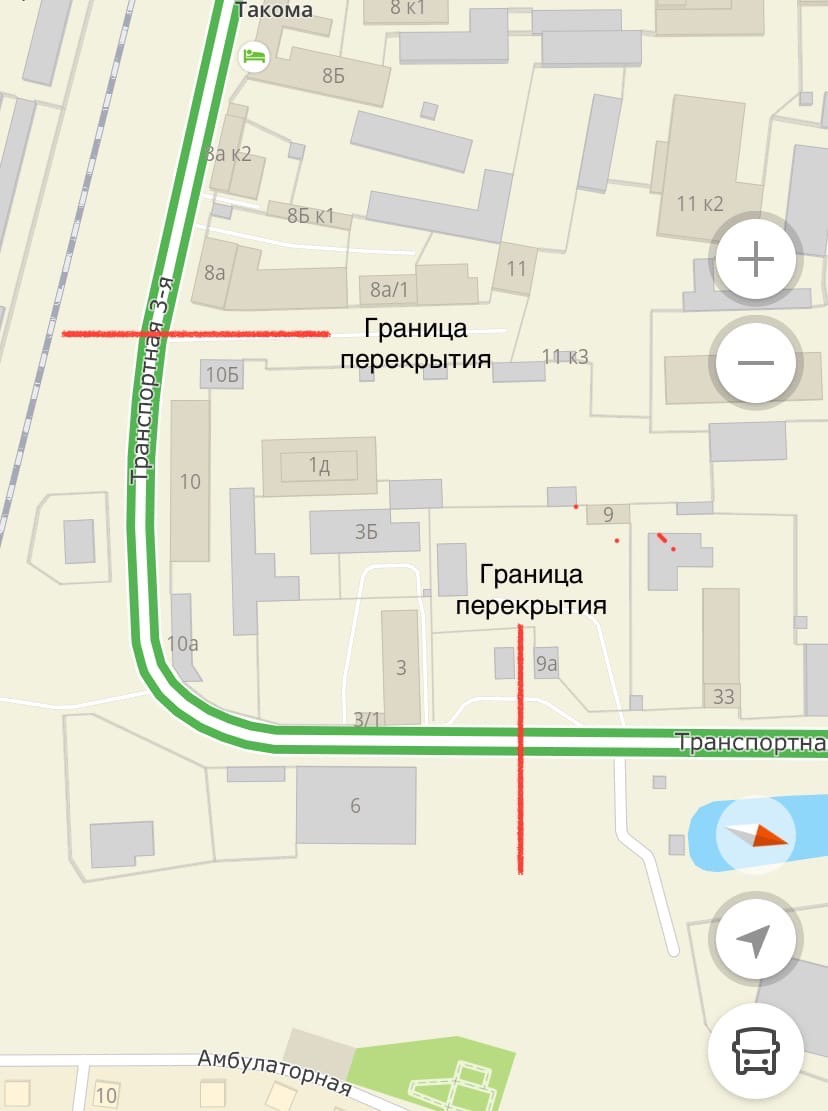Open public transport layer button
828x1111 pixels.
pyautogui.click(x=756, y=1050)
